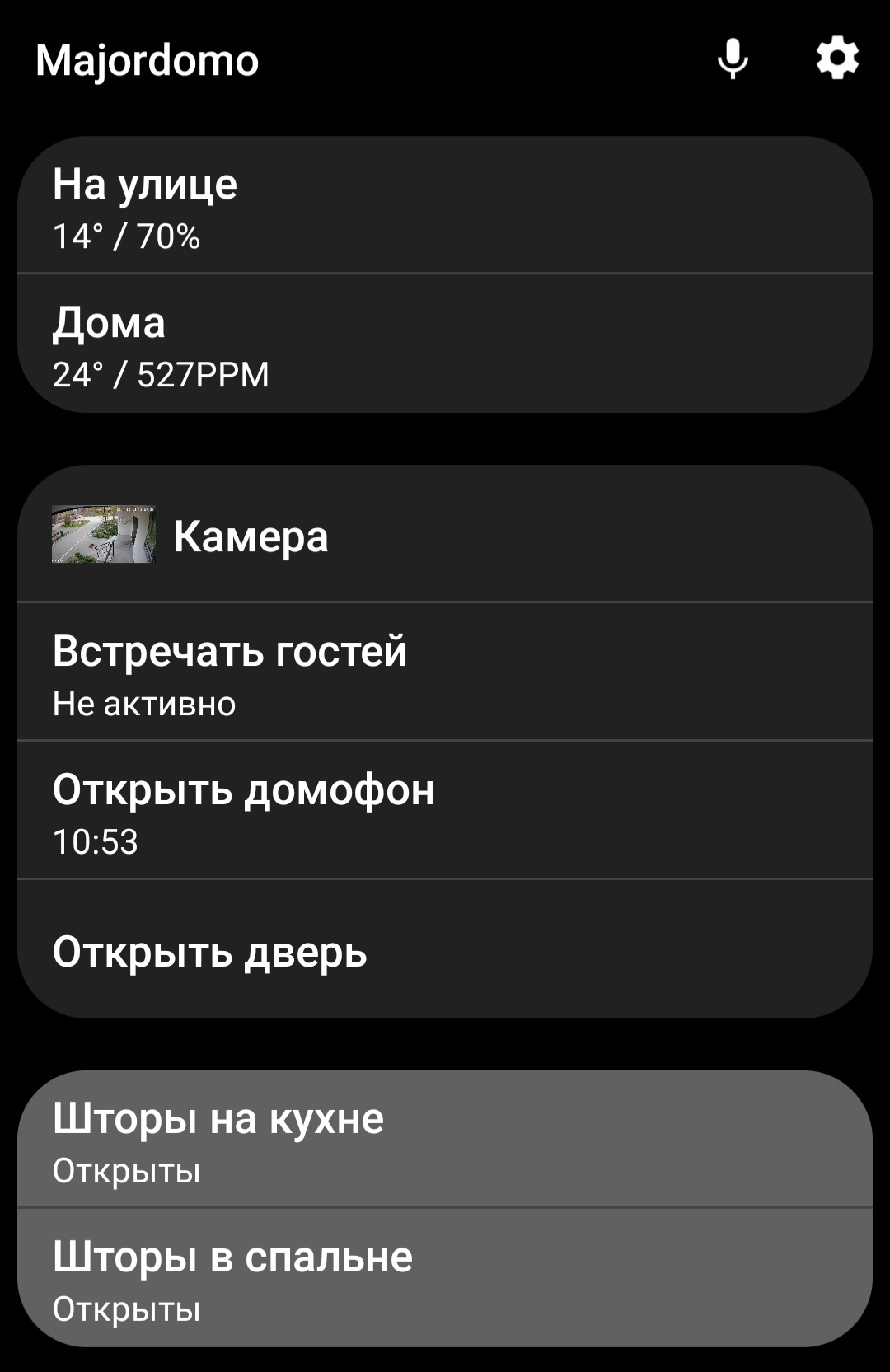Tap the "Открыты" status under kitchen curtains
This screenshot has height=1372, width=890.
click(124, 1171)
